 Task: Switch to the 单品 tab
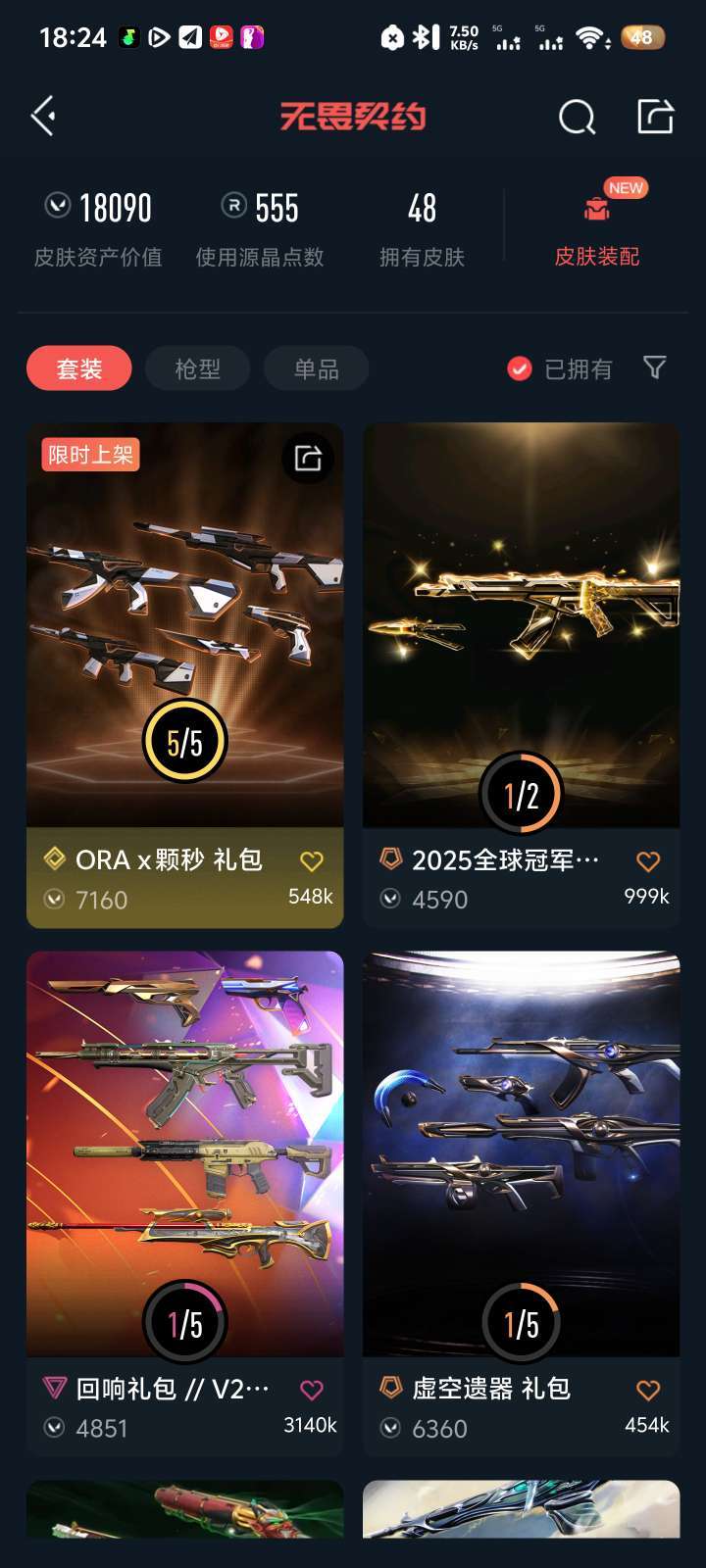click(316, 368)
